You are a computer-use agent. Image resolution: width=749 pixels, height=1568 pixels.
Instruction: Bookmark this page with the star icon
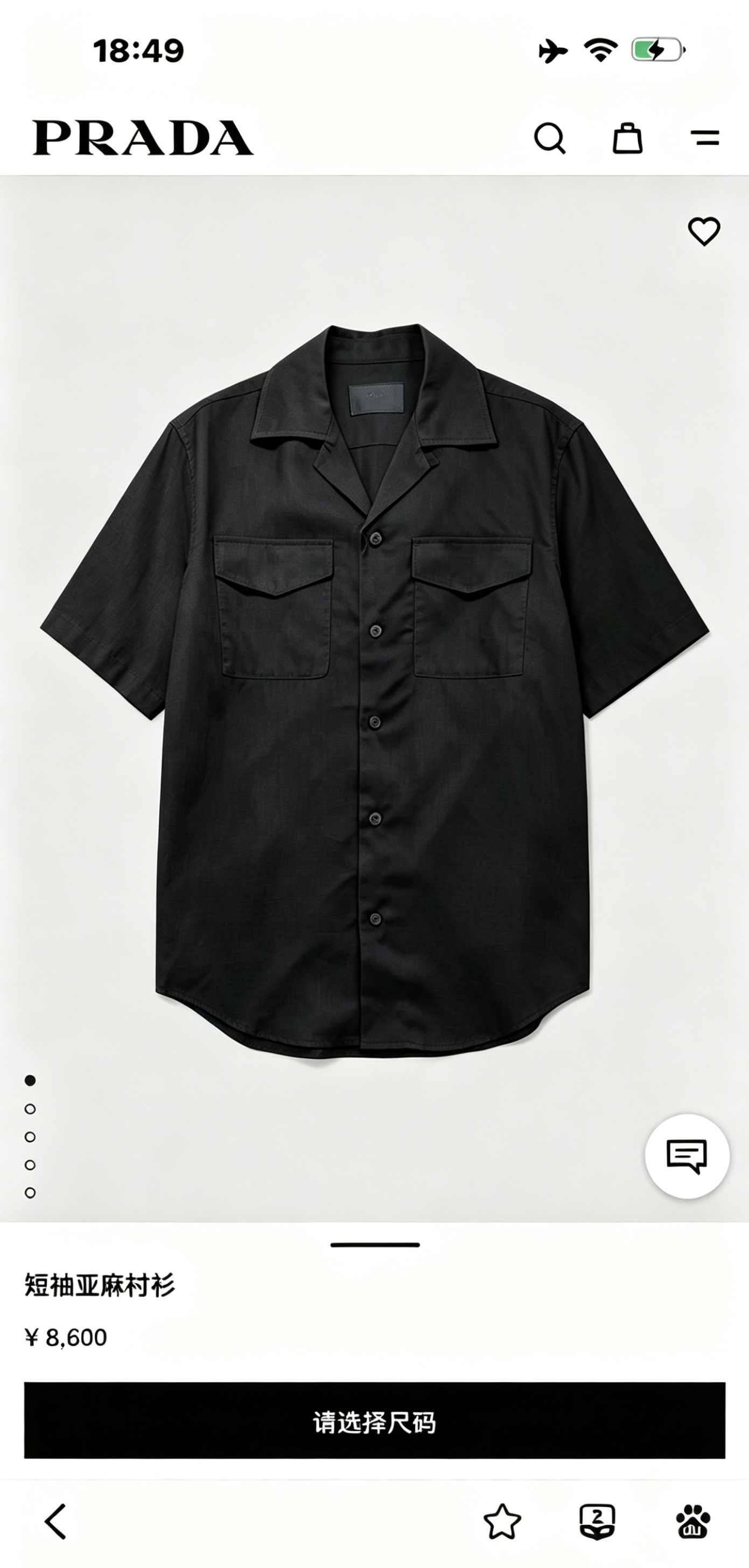pyautogui.click(x=502, y=1521)
